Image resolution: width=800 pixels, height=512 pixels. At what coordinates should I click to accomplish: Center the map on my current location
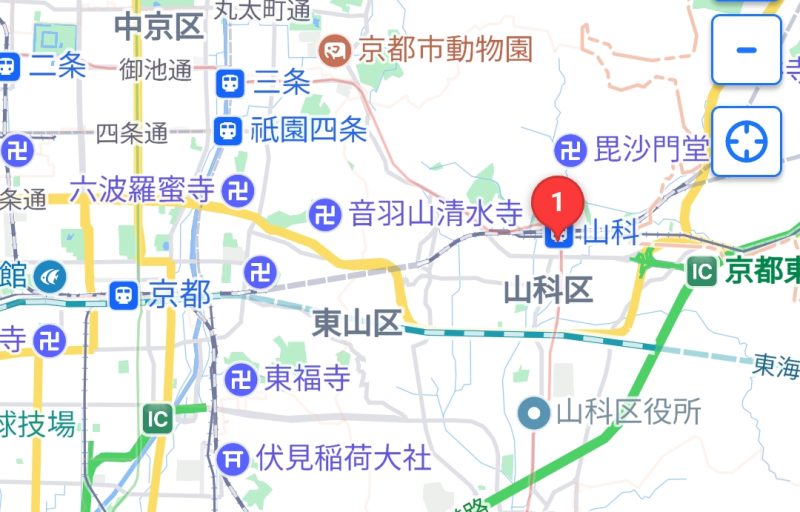[x=746, y=141]
